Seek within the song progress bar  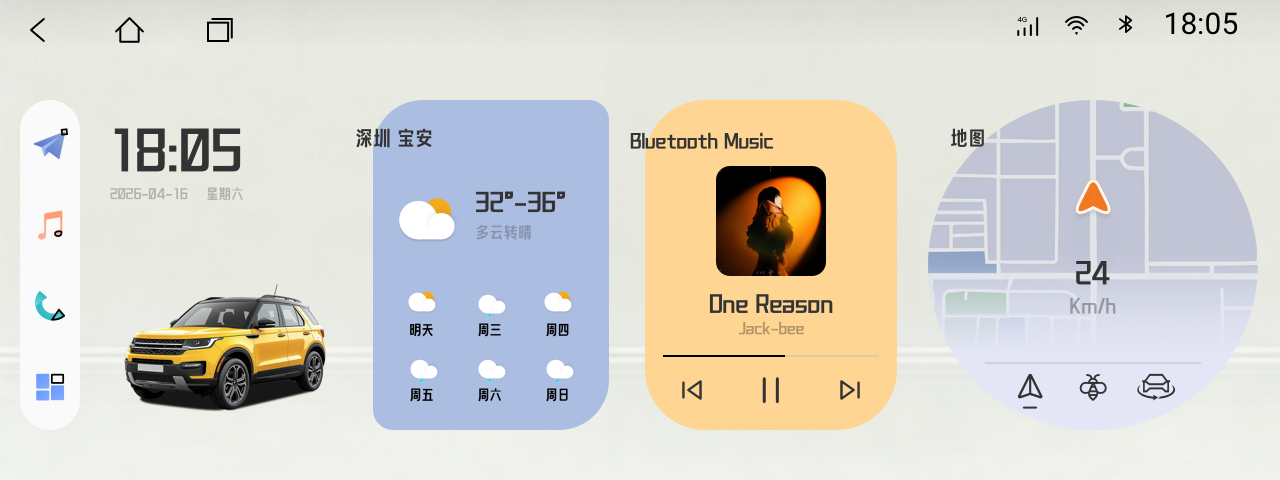[x=770, y=355]
